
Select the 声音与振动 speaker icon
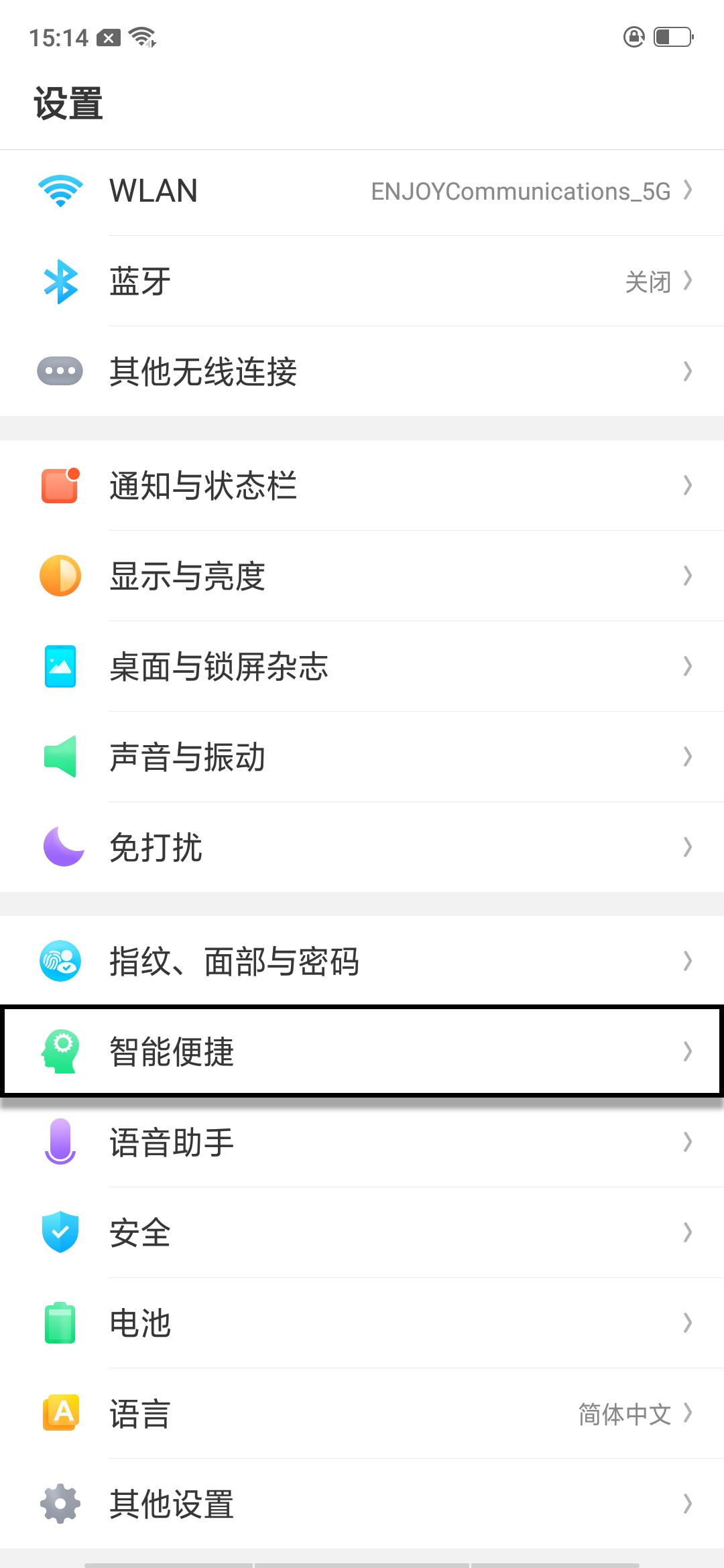click(x=60, y=756)
